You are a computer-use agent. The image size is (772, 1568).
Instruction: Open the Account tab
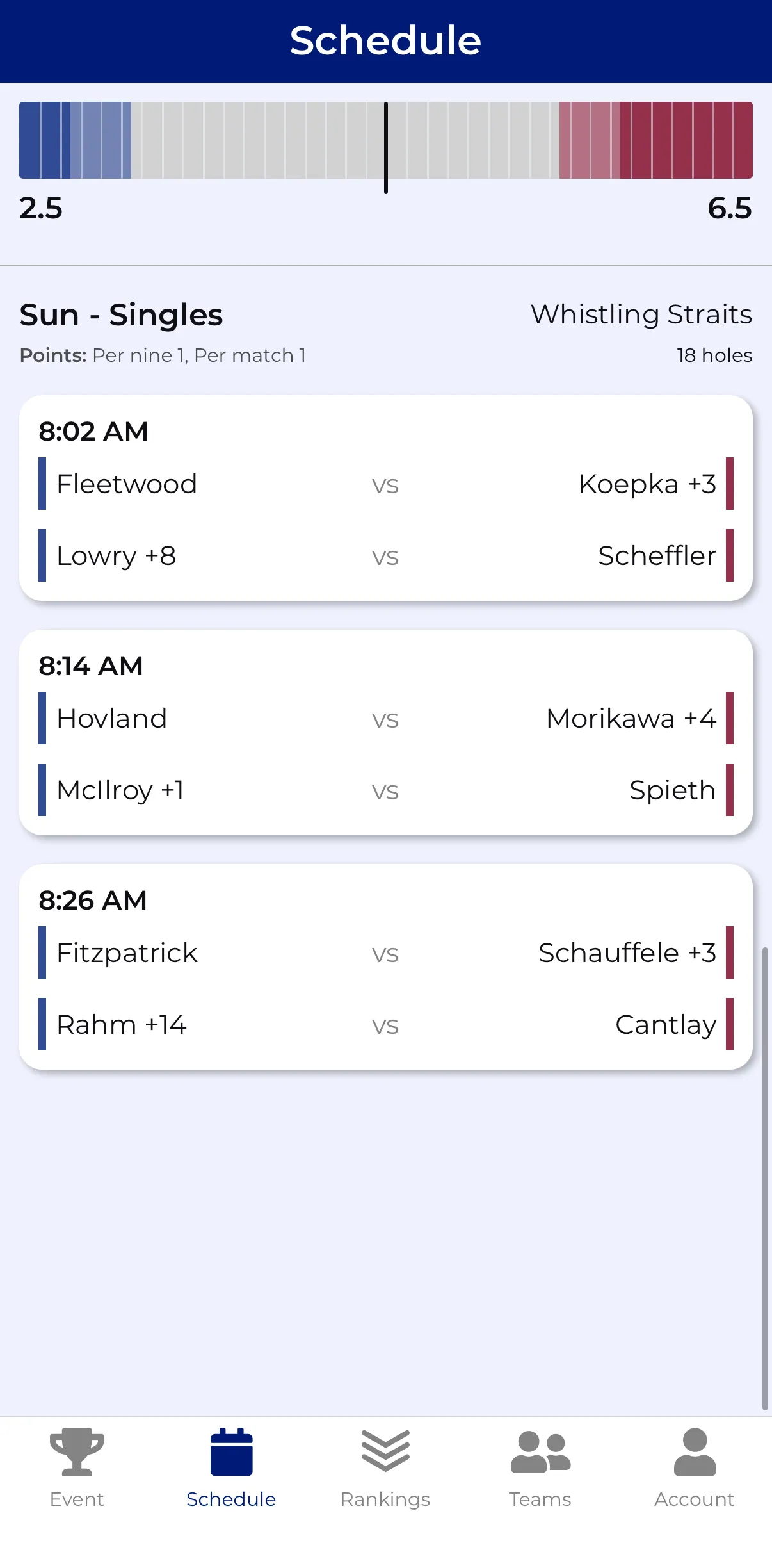pos(694,1468)
